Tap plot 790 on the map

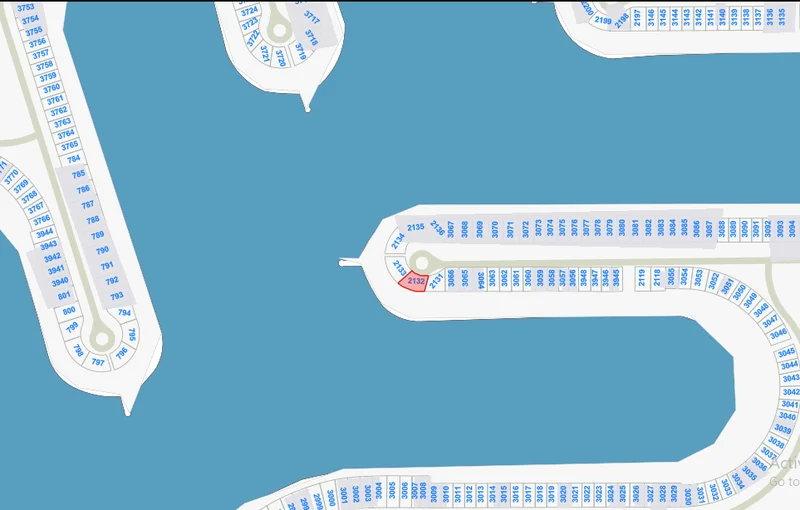(101, 250)
